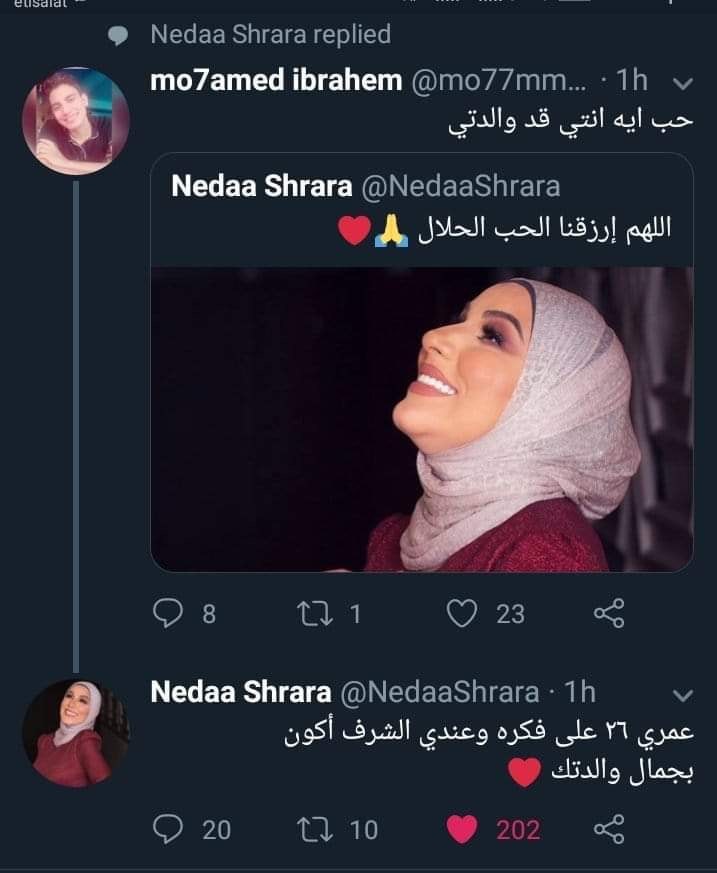Share mo7amed ibrahem's tweet
This screenshot has height=873, width=717.
point(609,613)
